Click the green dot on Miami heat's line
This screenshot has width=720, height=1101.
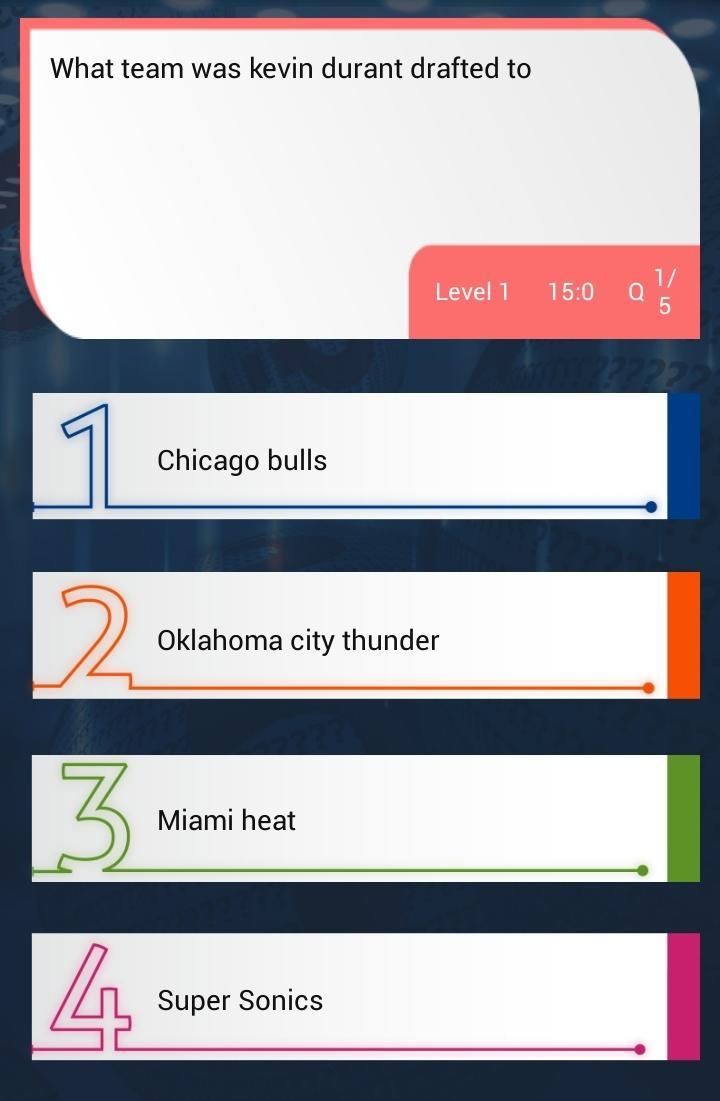(641, 869)
